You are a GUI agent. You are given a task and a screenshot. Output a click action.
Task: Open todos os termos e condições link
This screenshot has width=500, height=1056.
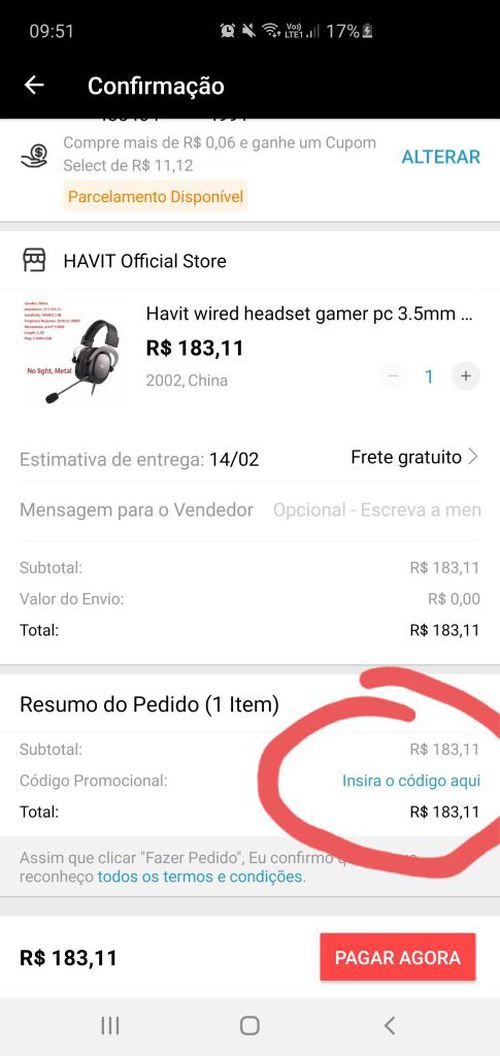(200, 877)
